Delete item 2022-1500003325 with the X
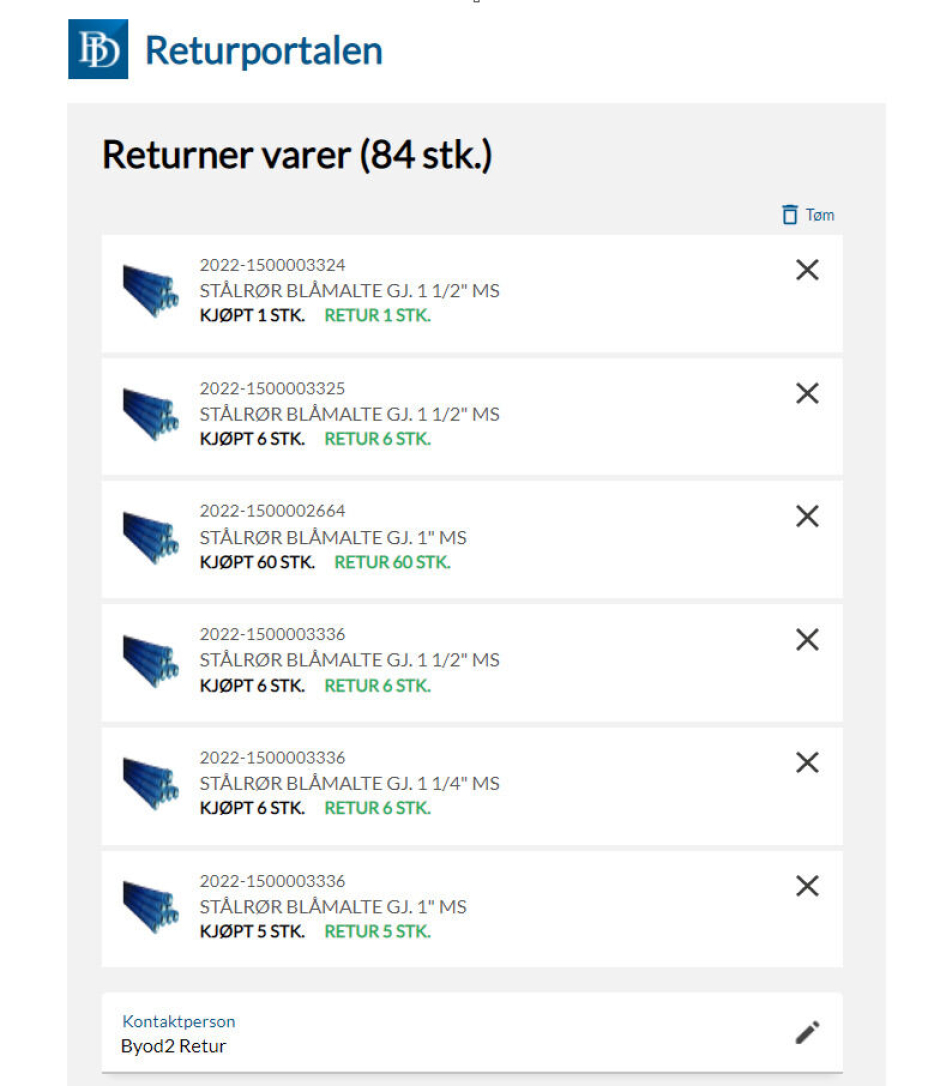This screenshot has height=1086, width=928. (x=807, y=394)
